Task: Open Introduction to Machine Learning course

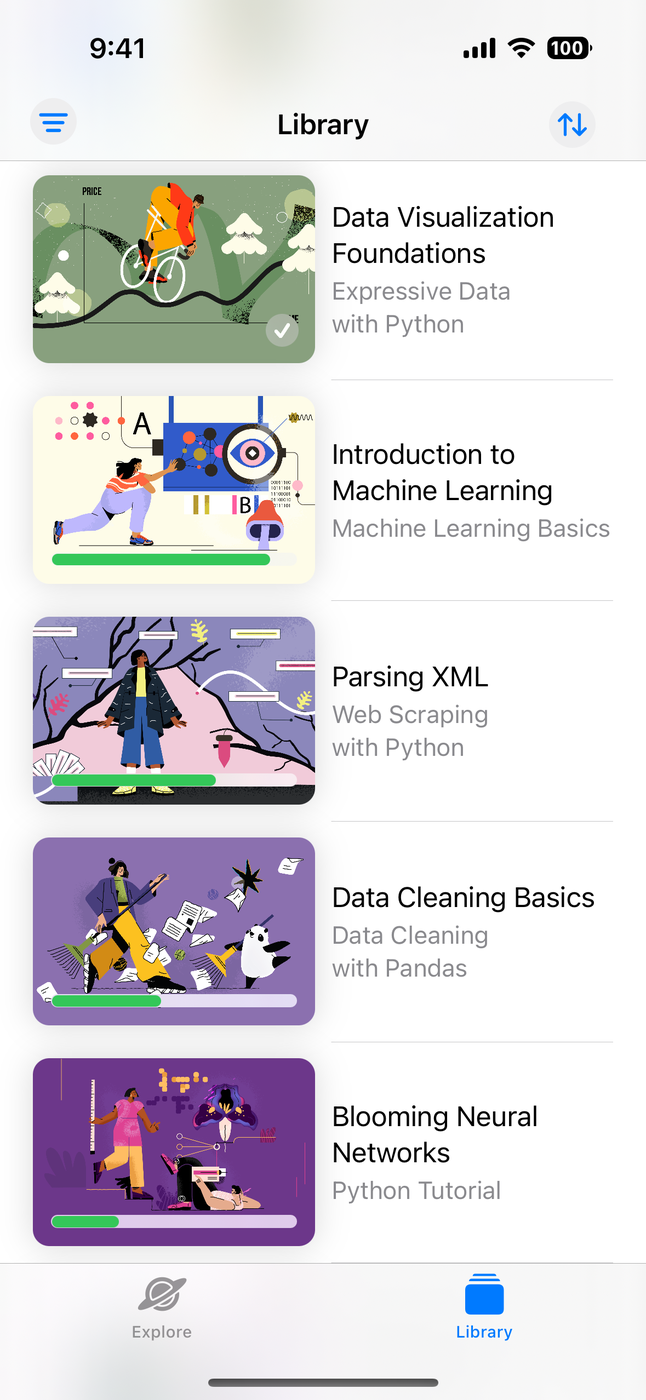Action: coord(442,473)
